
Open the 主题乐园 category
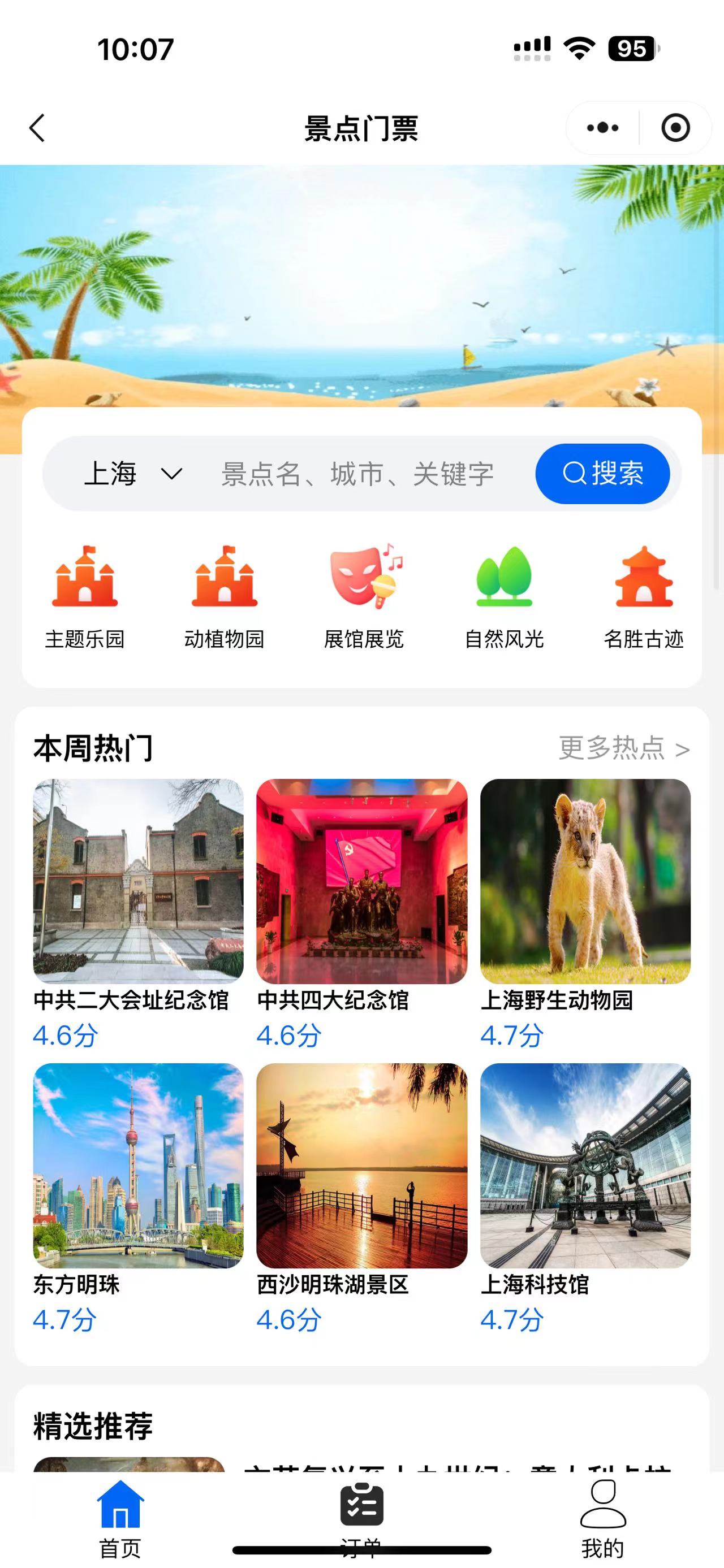(x=85, y=596)
